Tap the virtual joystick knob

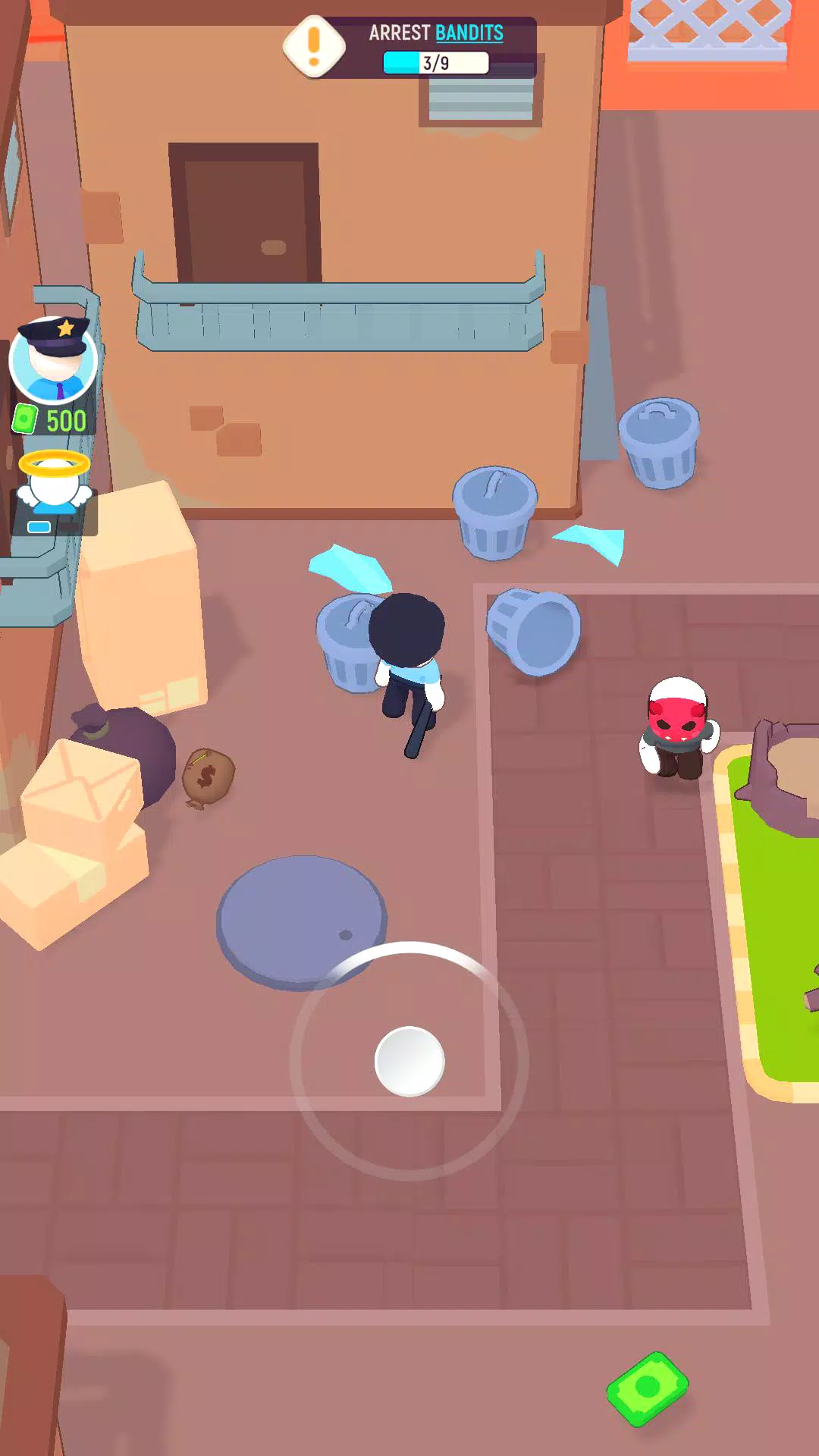click(409, 1061)
